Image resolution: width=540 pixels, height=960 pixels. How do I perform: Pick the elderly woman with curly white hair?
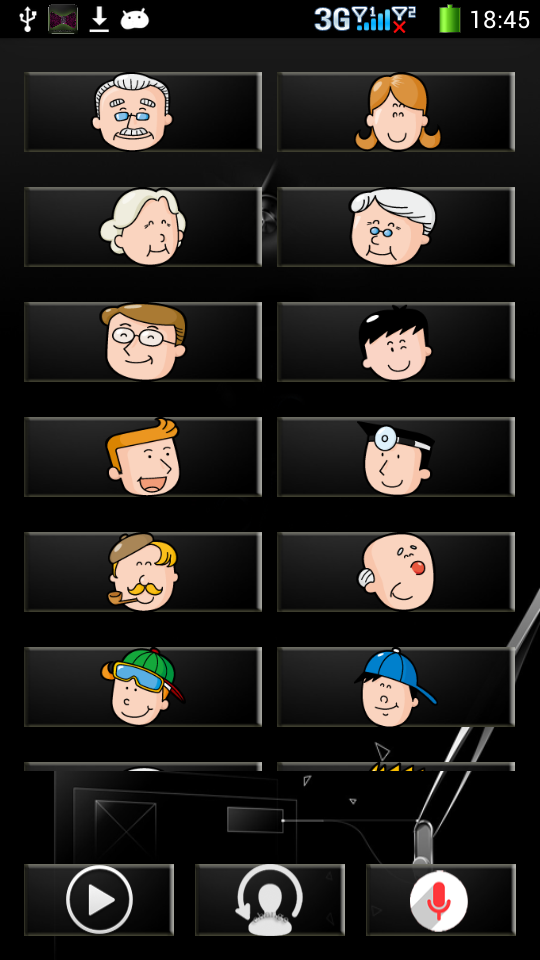point(143,227)
